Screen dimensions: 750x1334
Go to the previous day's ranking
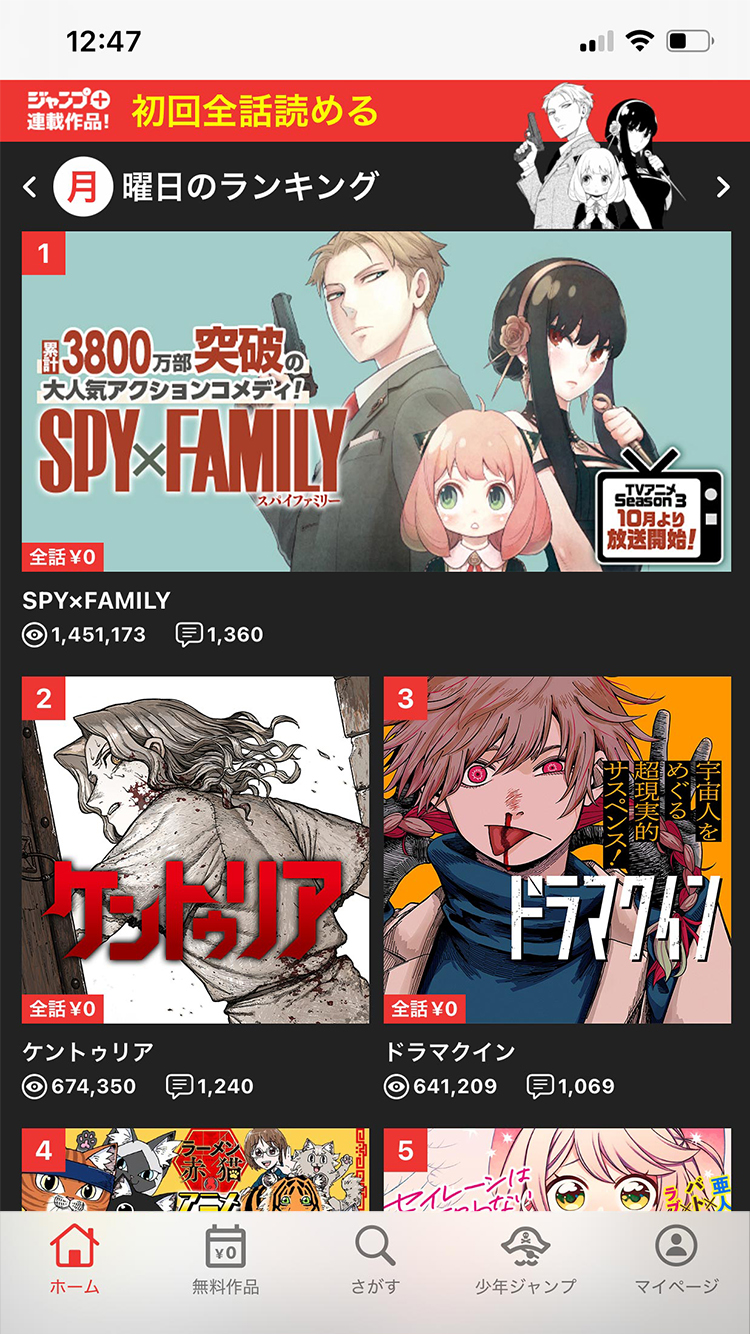(x=30, y=187)
